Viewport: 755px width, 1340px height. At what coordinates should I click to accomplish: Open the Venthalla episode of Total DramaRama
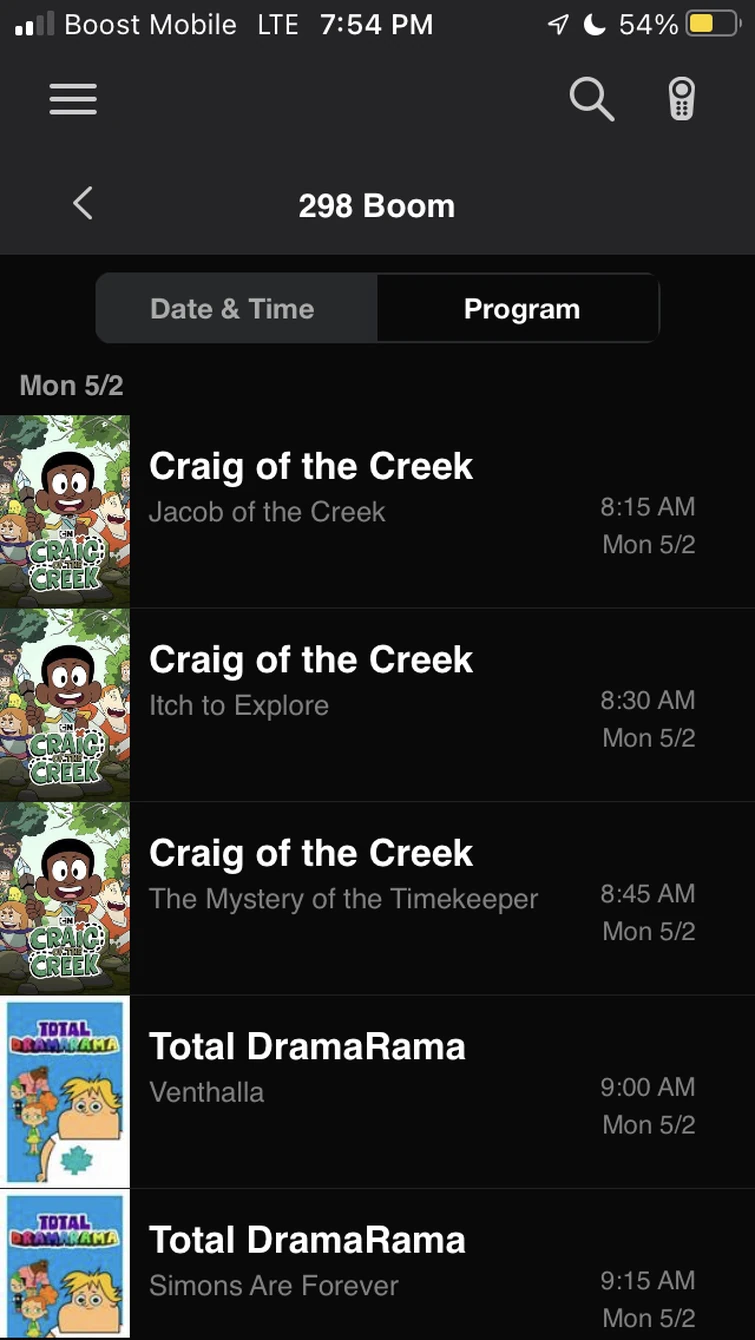(x=377, y=1091)
